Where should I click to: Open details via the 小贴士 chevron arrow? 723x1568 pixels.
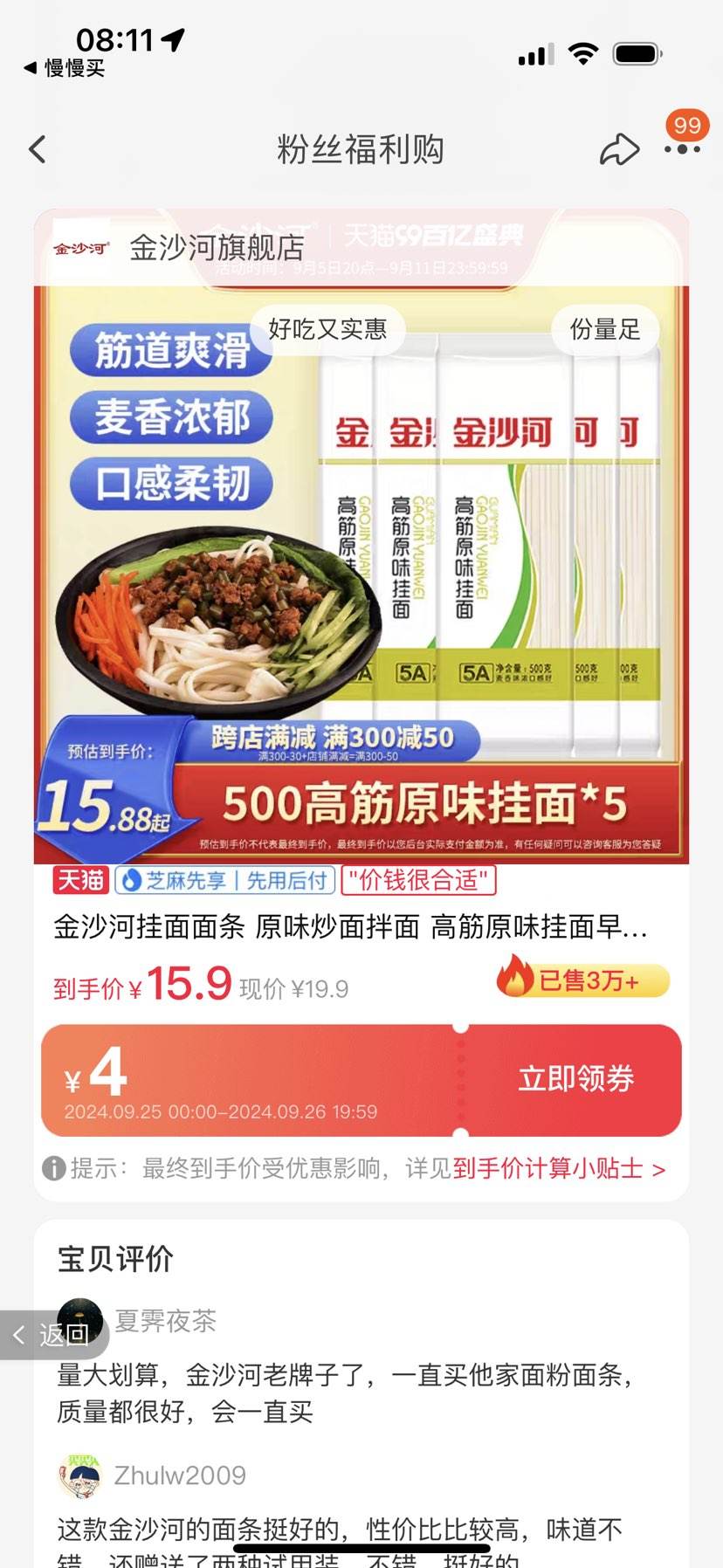coord(659,1169)
